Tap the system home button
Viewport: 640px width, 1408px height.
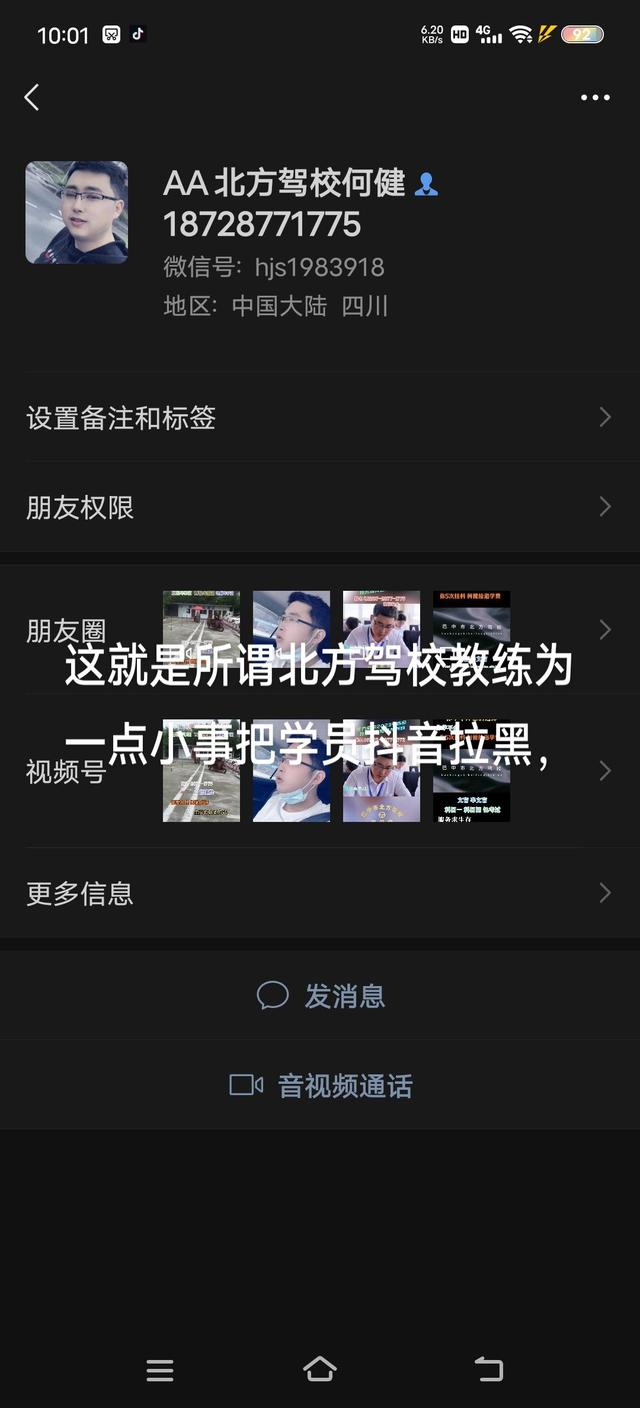pos(320,1369)
